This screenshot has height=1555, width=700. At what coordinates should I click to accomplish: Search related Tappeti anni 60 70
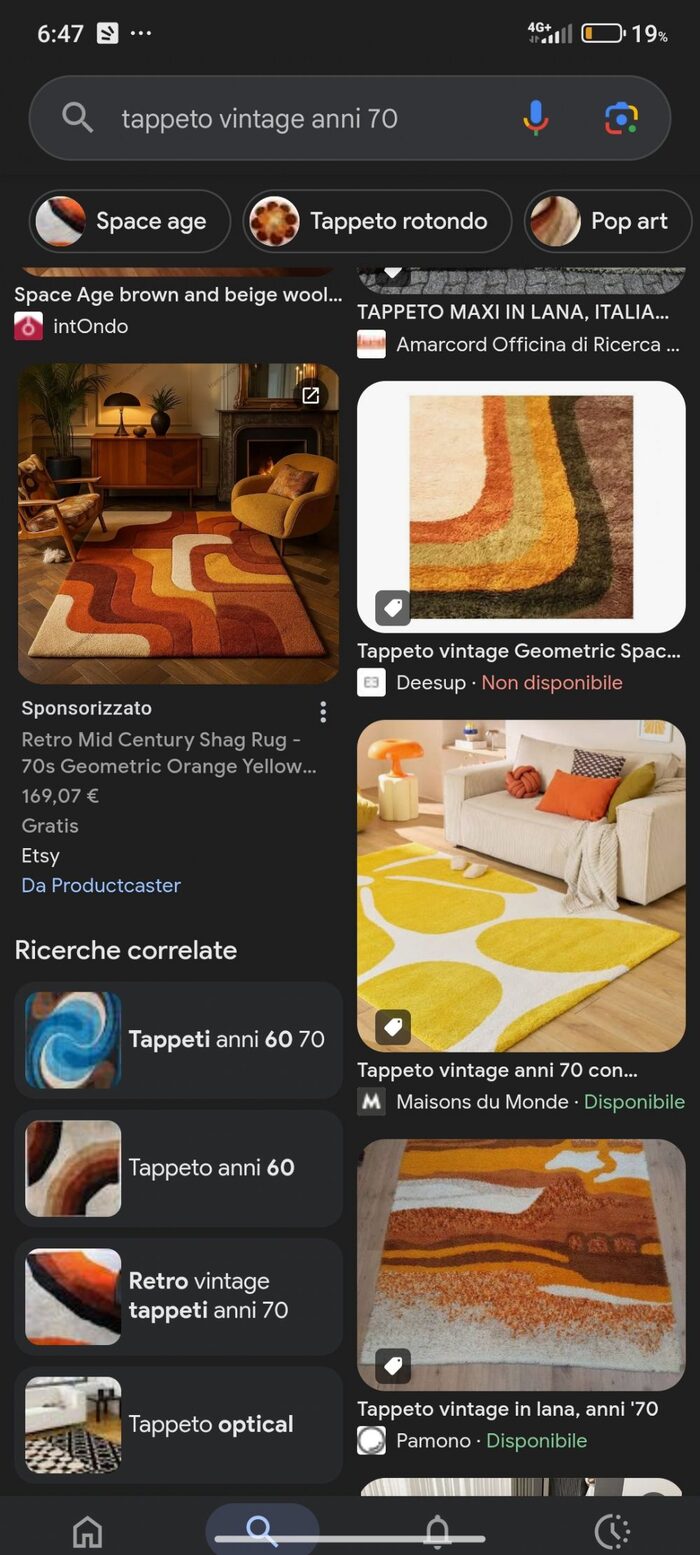[x=178, y=1040]
